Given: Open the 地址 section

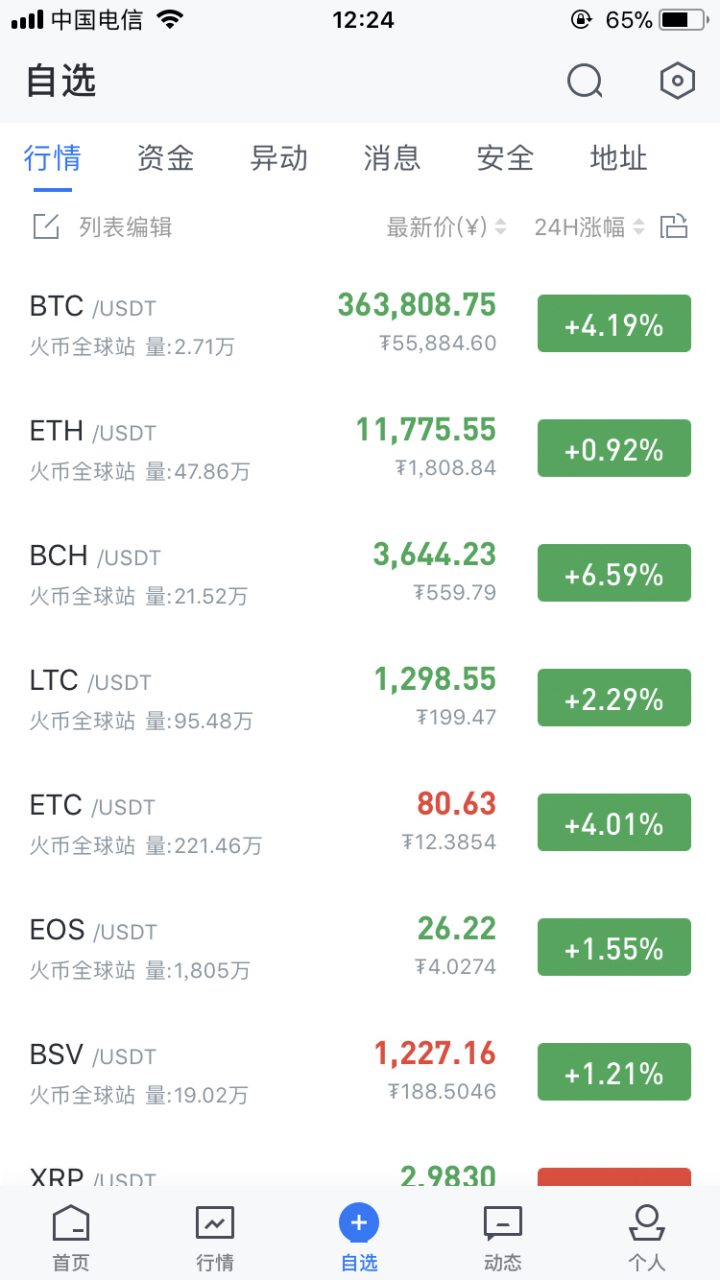Looking at the screenshot, I should [617, 158].
